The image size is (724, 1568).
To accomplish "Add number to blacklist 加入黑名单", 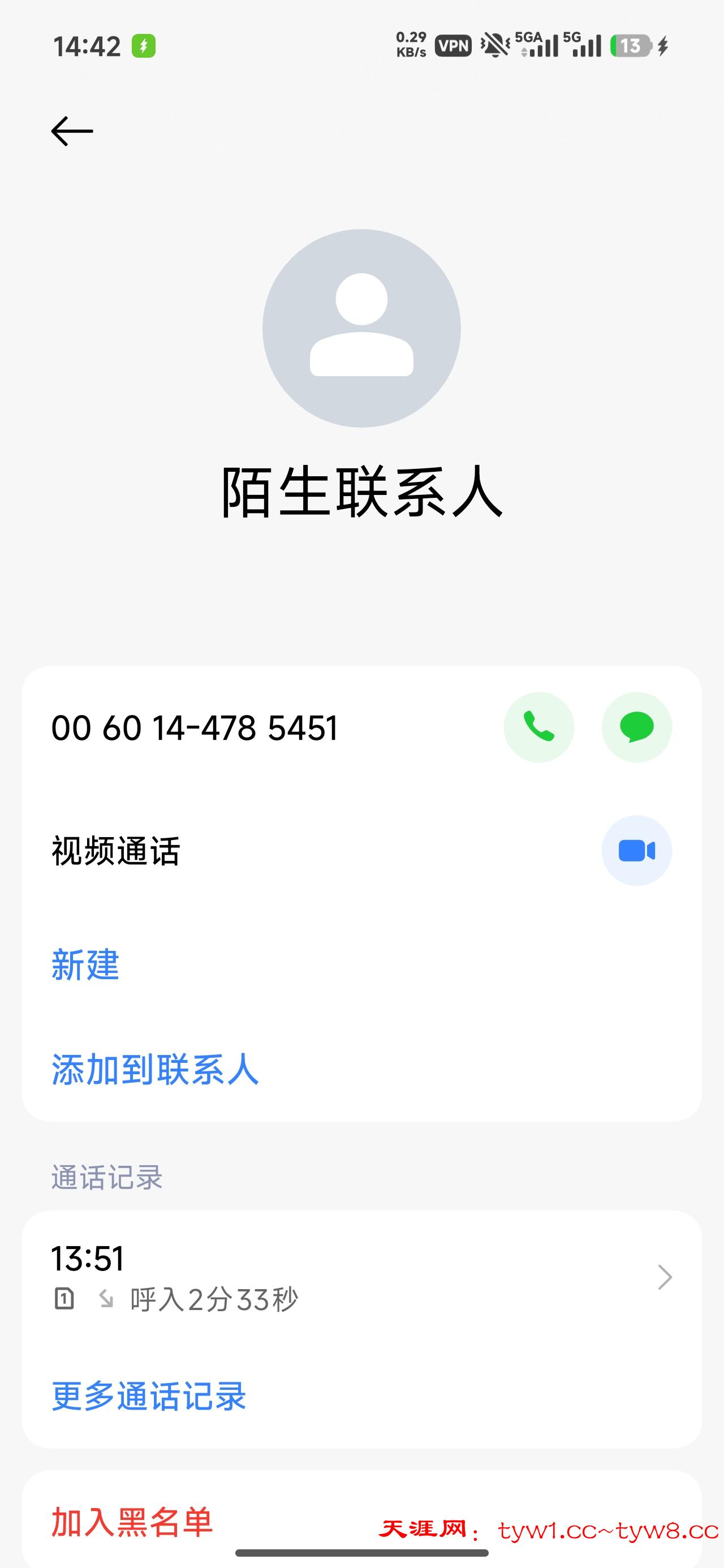I will 132,1521.
